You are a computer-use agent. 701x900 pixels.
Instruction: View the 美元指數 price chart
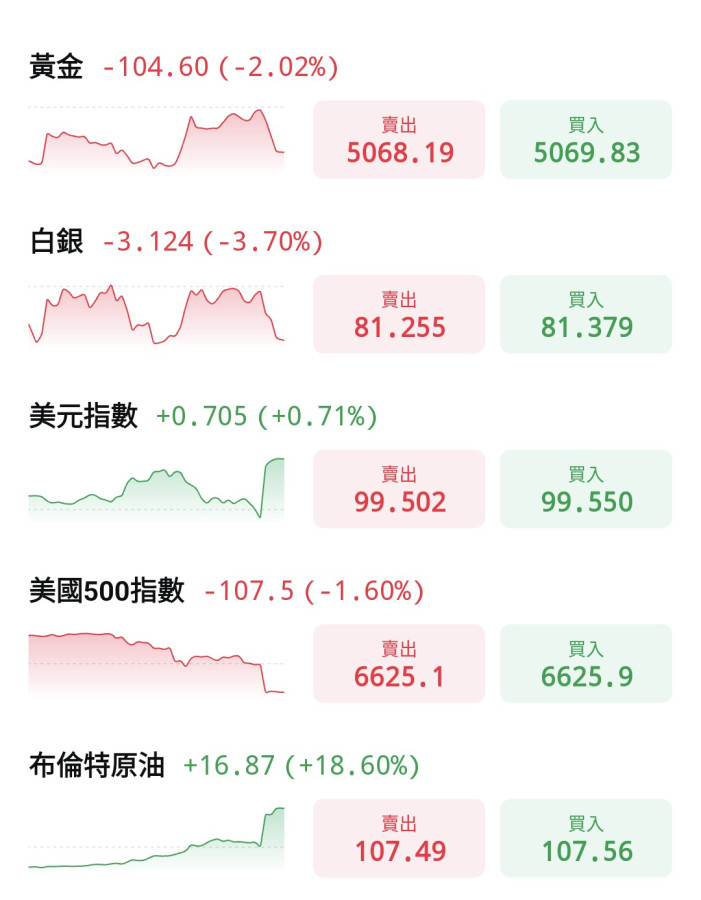click(x=157, y=489)
